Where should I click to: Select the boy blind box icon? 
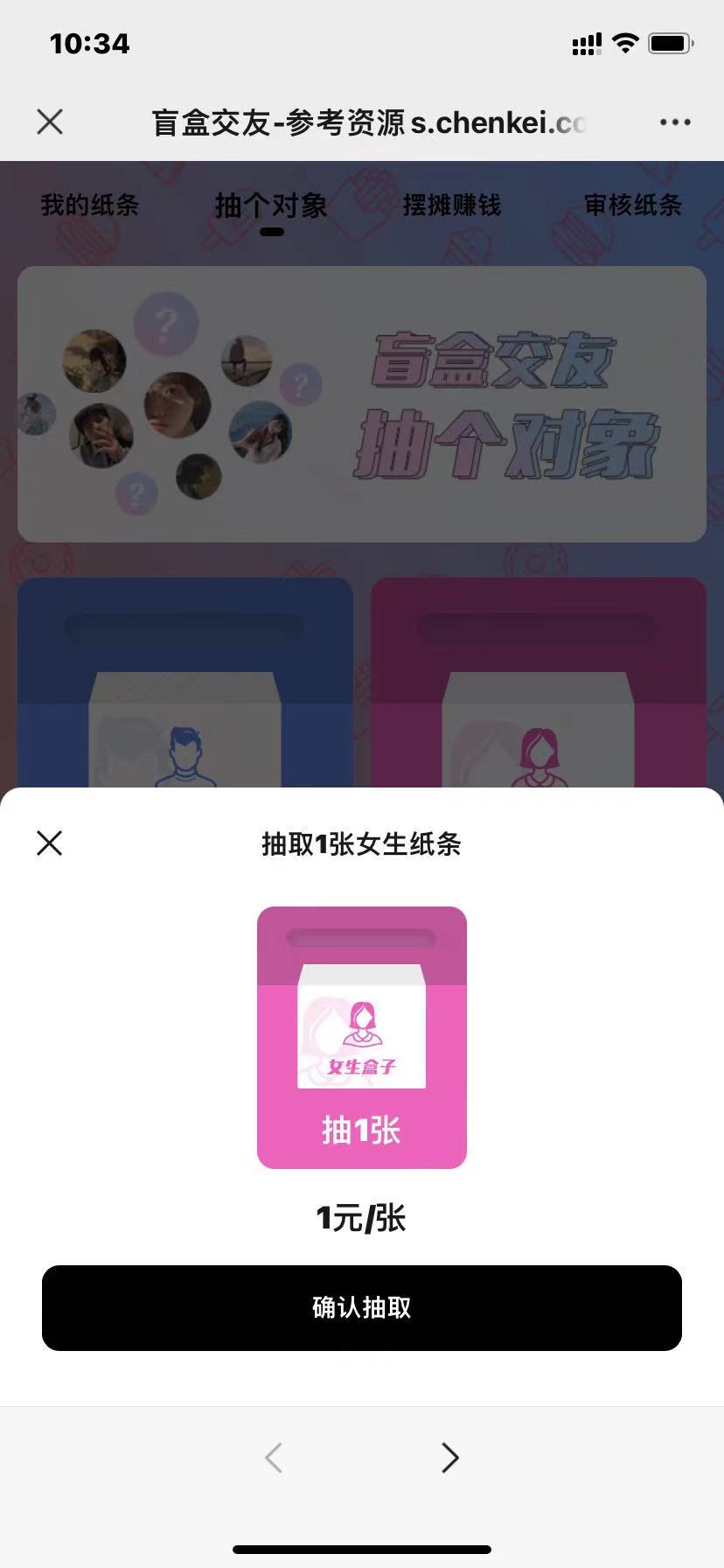pyautogui.click(x=186, y=752)
